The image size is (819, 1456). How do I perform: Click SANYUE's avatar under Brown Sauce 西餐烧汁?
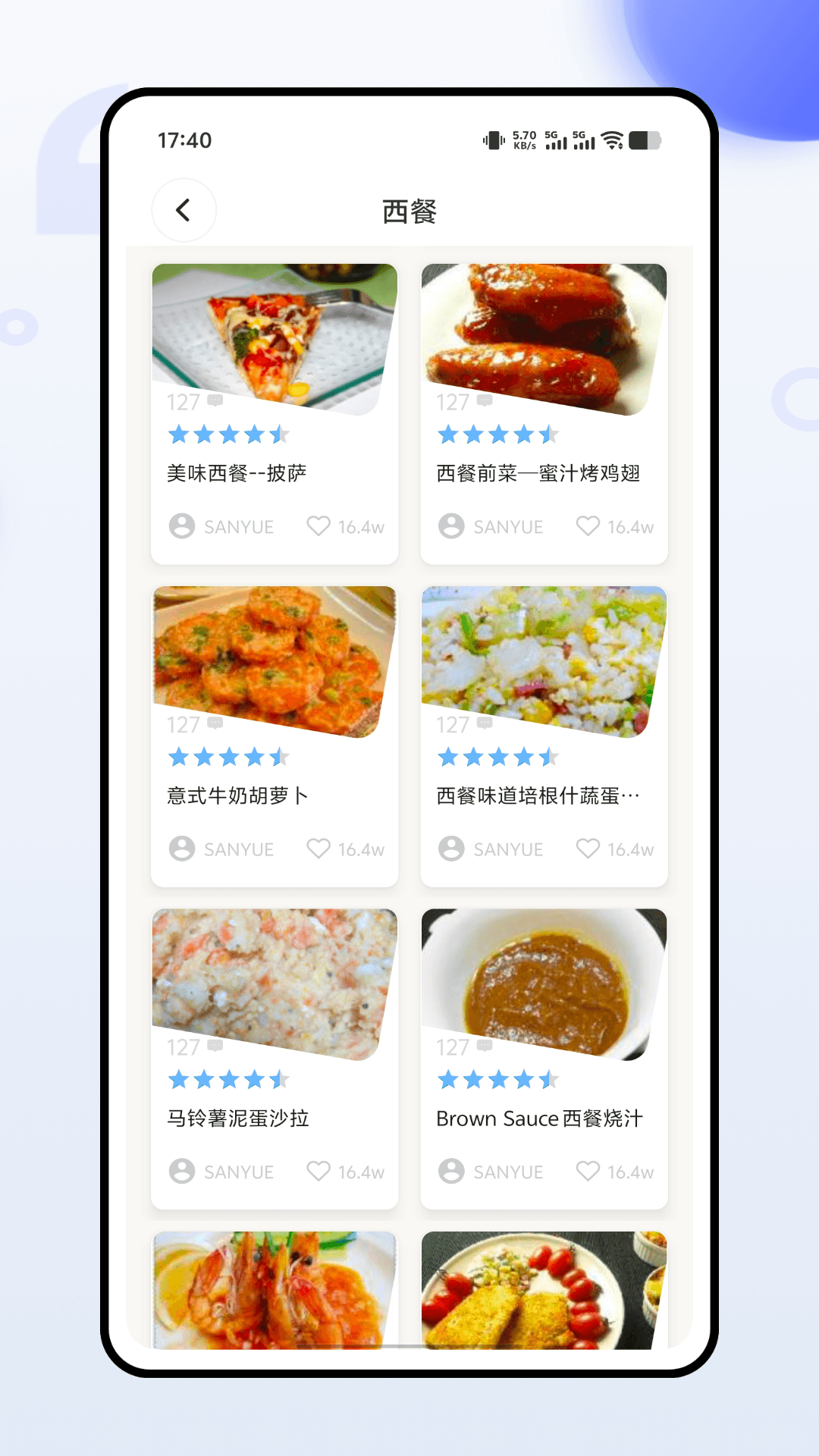452,1171
